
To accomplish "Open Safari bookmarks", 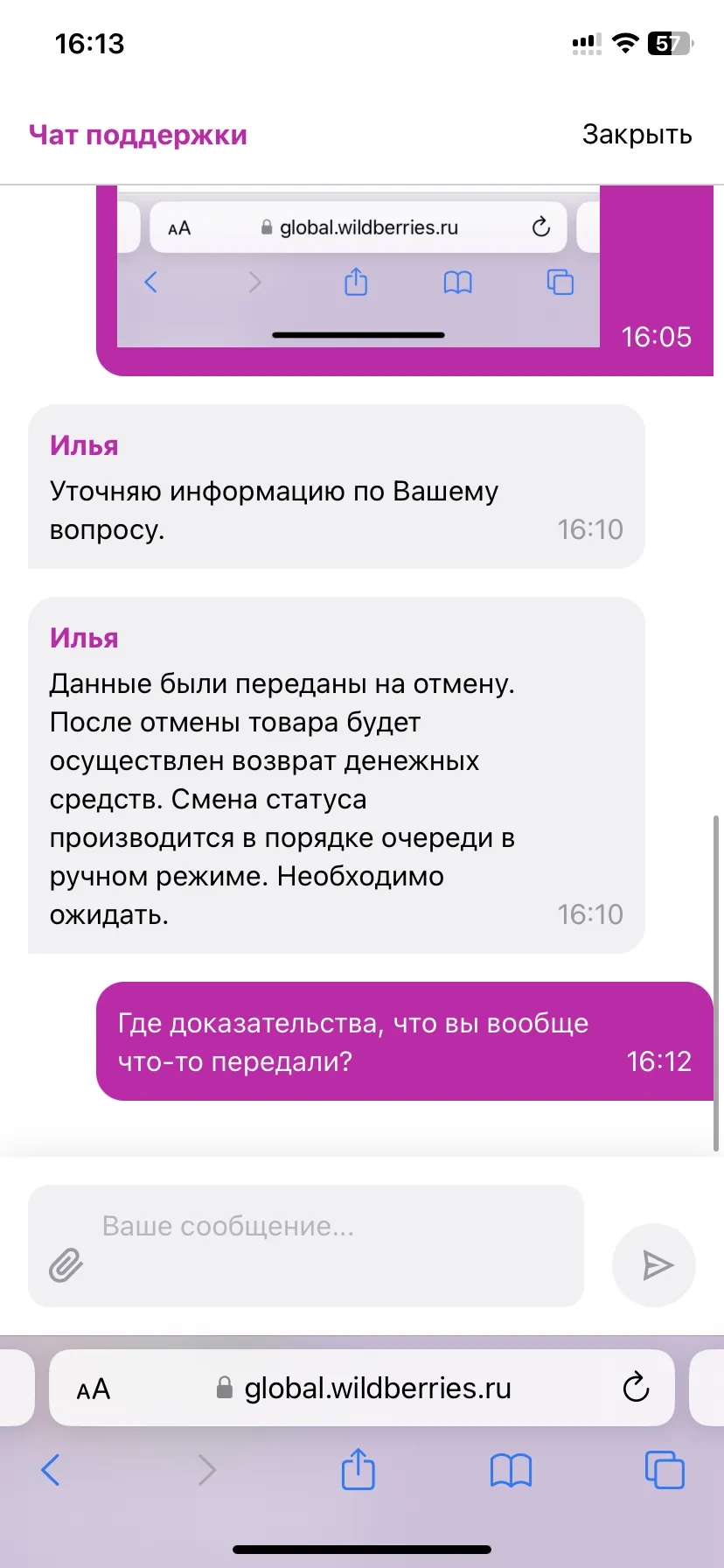I will (x=512, y=1470).
